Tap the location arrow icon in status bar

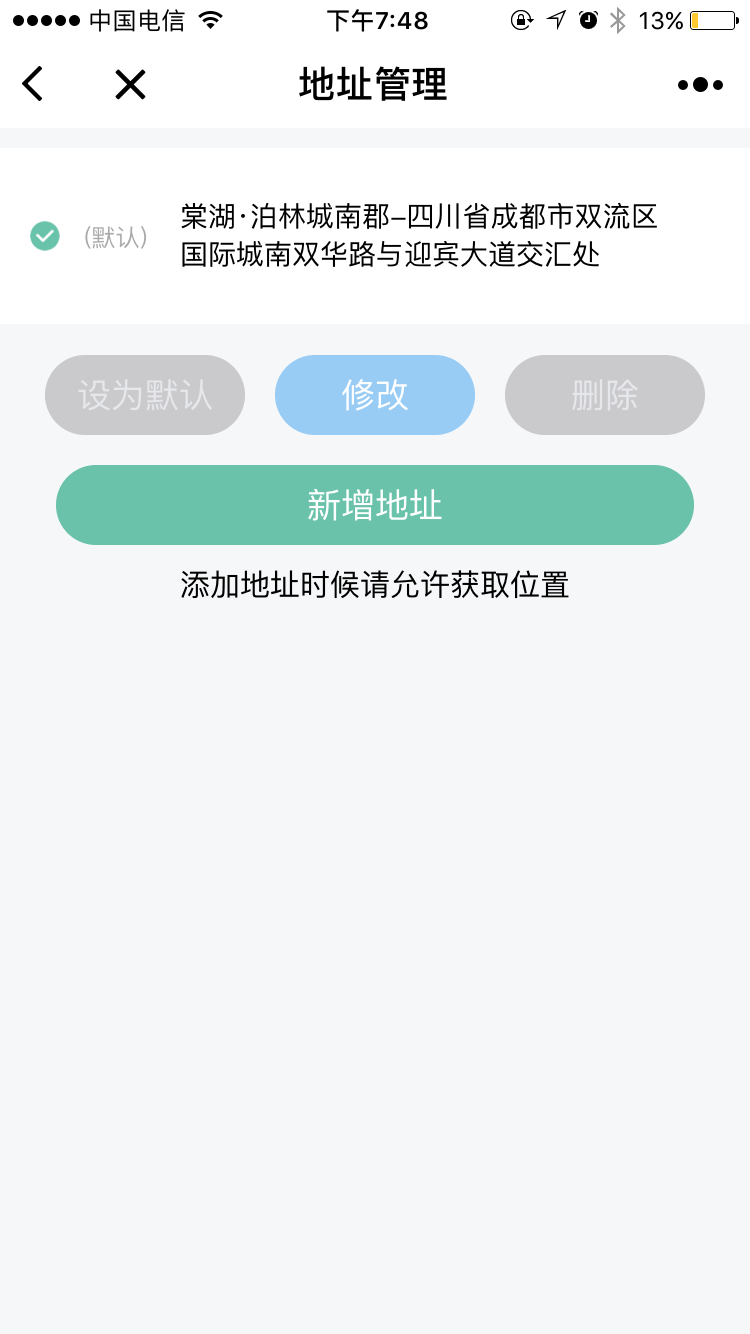(x=555, y=19)
